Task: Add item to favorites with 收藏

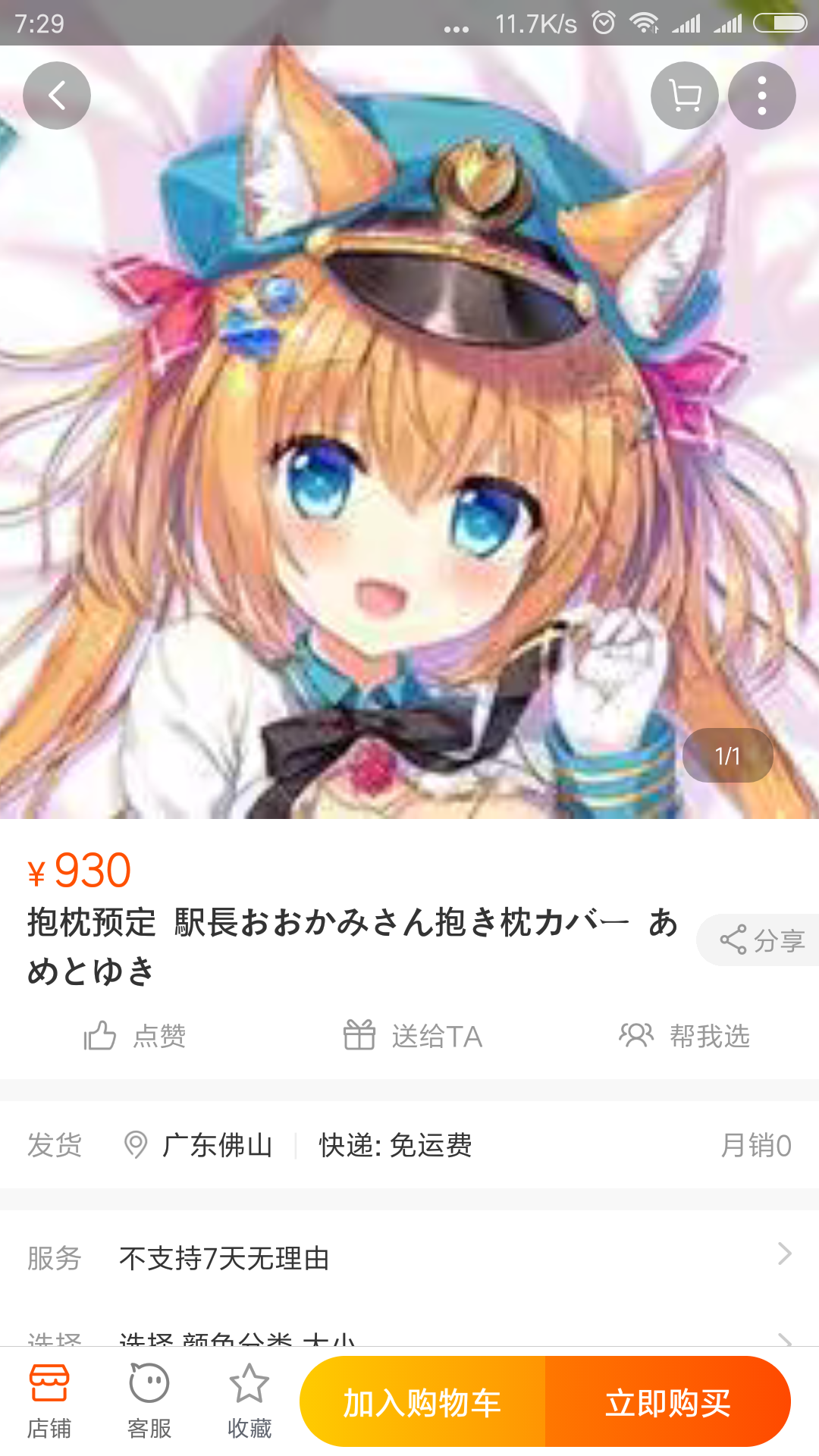Action: 249,1401
